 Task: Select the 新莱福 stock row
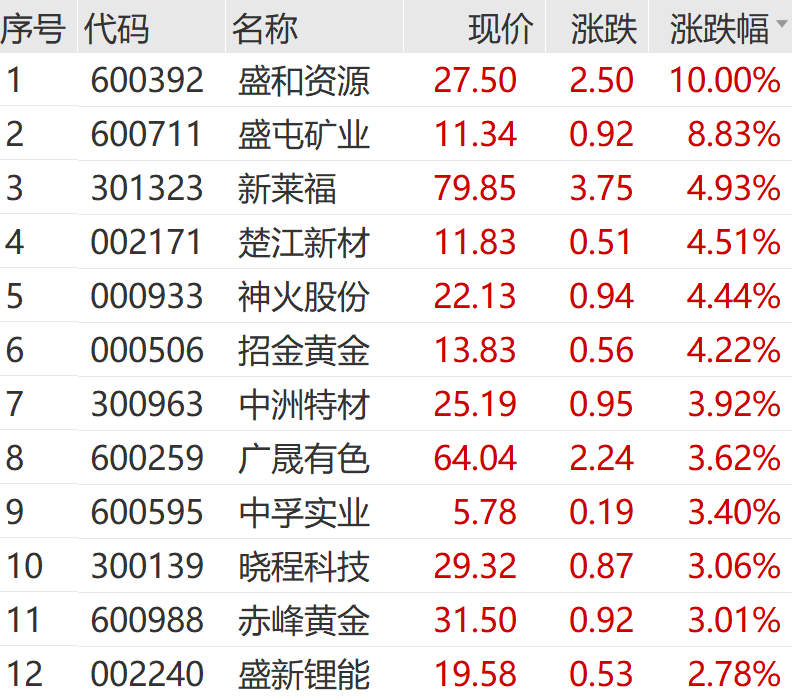288,188
